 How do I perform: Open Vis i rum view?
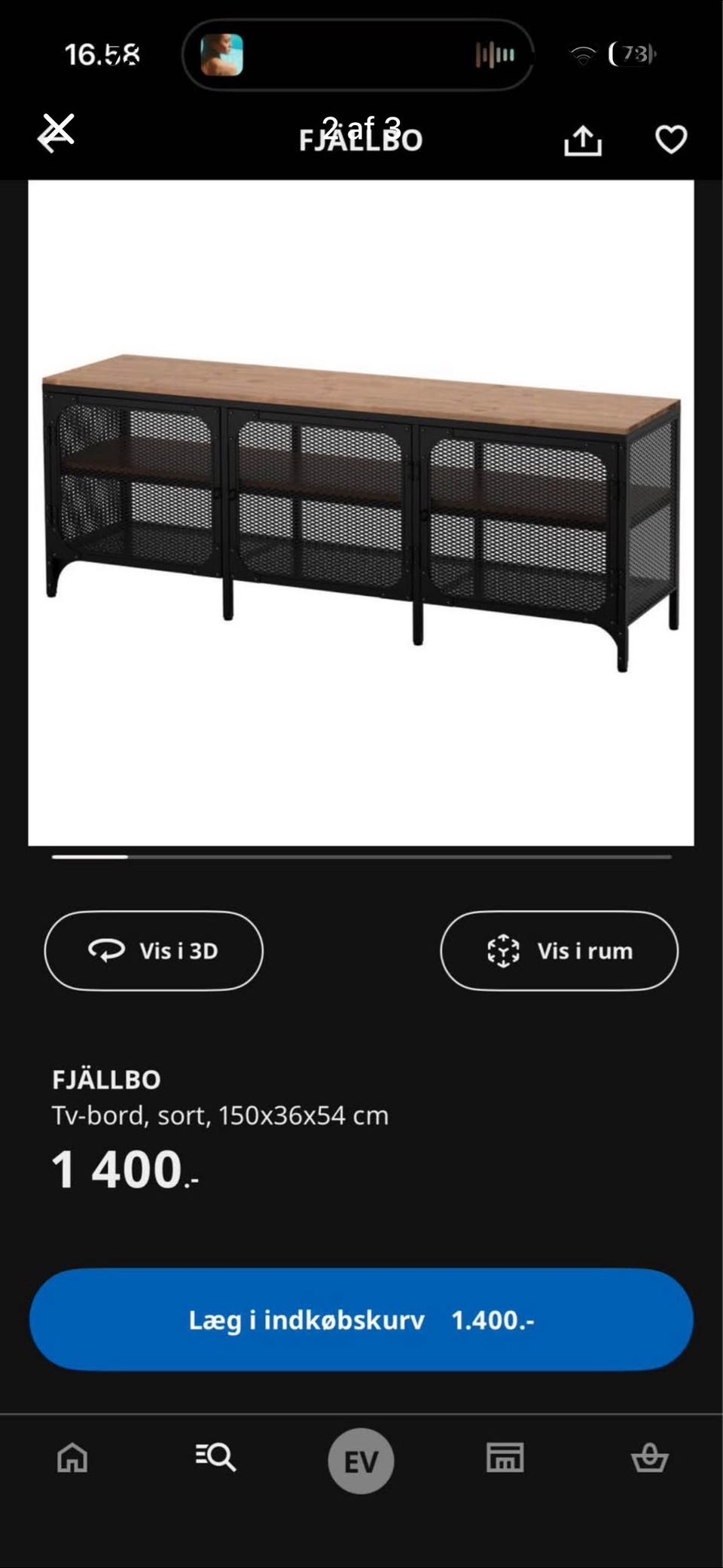coord(558,951)
